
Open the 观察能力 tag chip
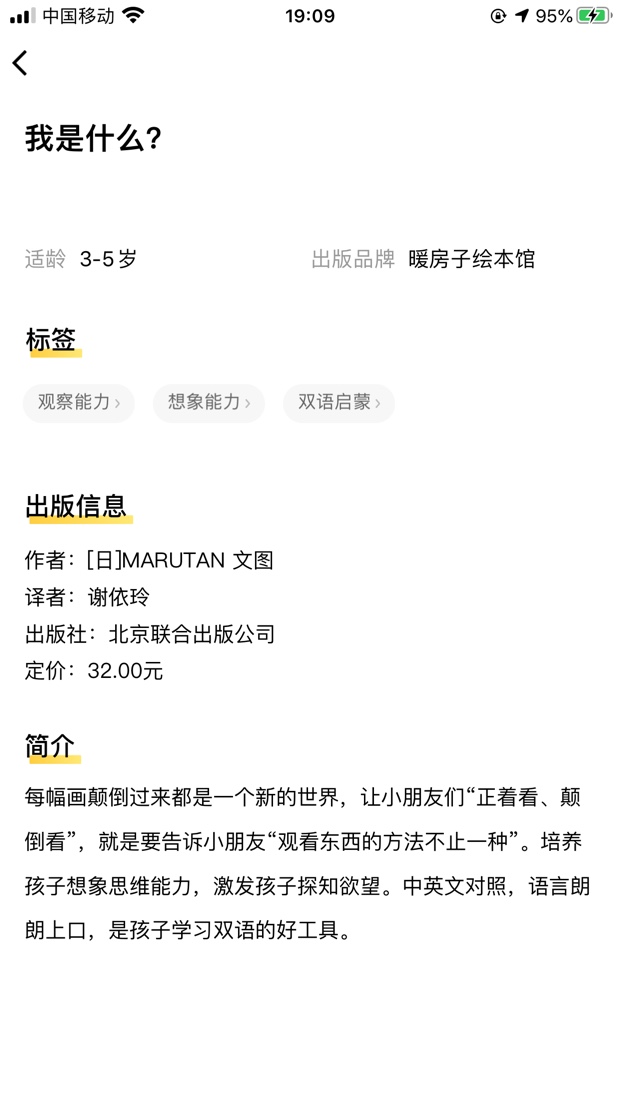(x=79, y=403)
